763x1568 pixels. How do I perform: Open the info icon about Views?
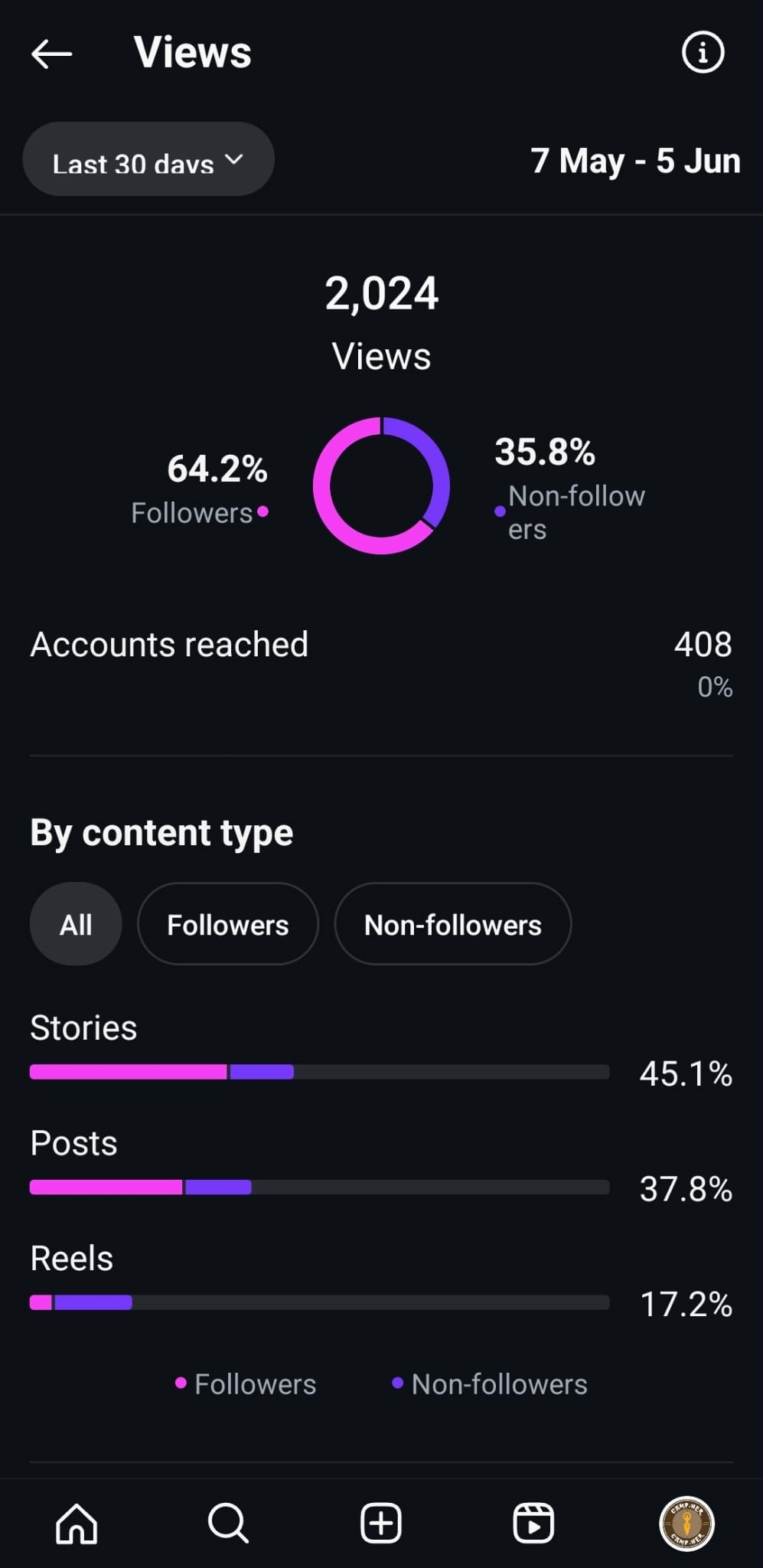(x=702, y=52)
